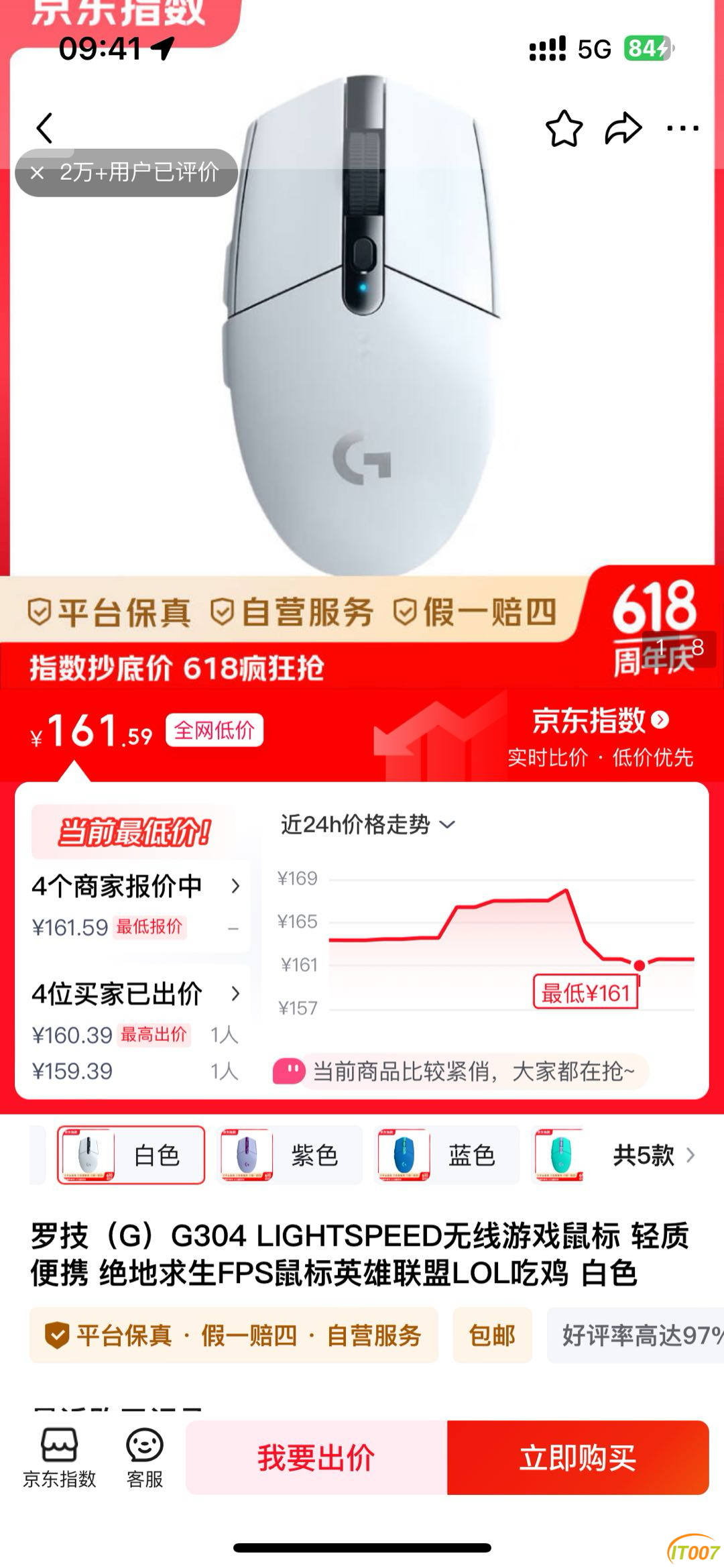Image resolution: width=724 pixels, height=1568 pixels.
Task: Tap 立即购买 to buy now
Action: pyautogui.click(x=577, y=1457)
